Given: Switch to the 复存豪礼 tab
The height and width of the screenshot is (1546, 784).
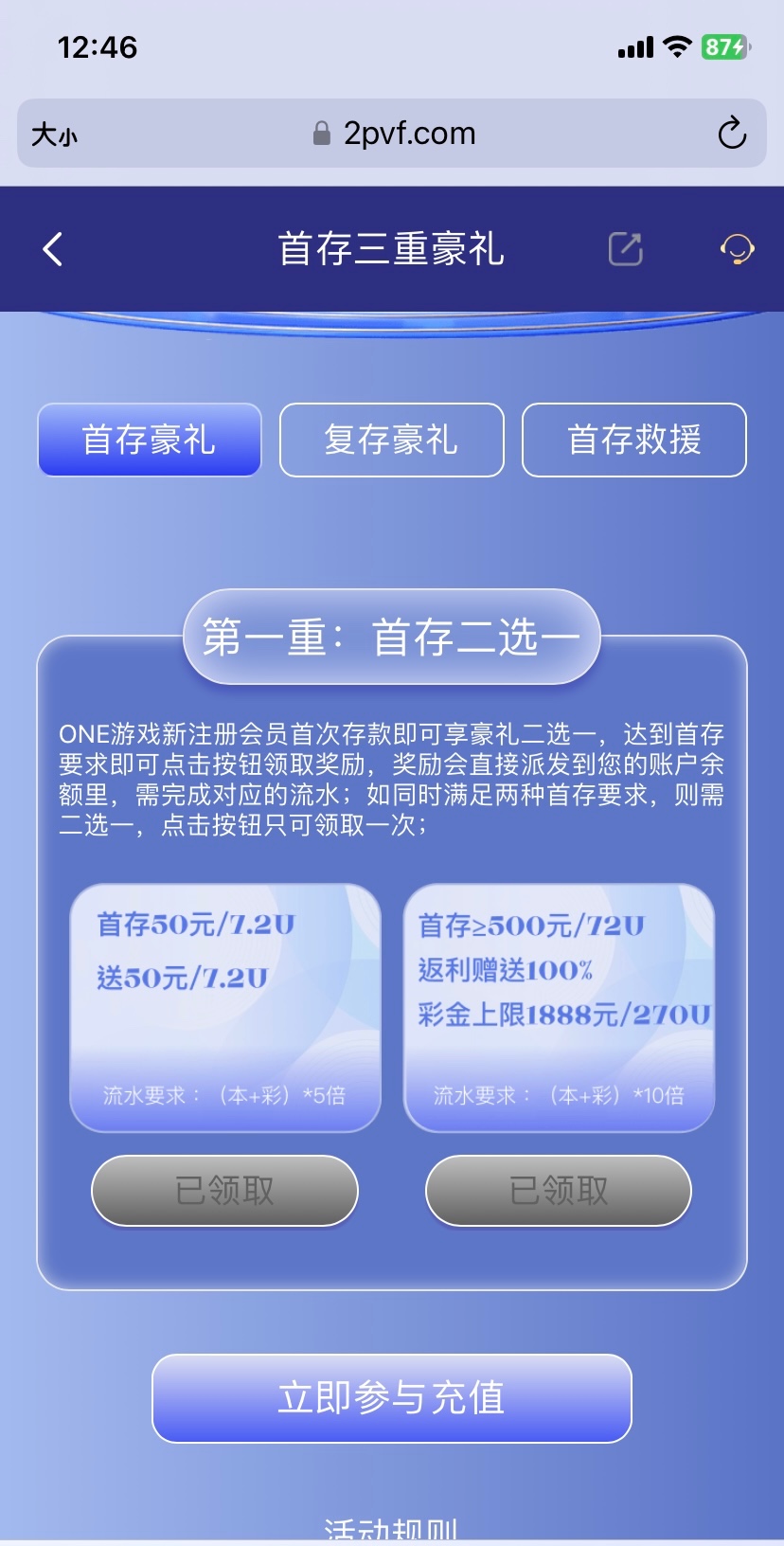Looking at the screenshot, I should click(x=391, y=440).
